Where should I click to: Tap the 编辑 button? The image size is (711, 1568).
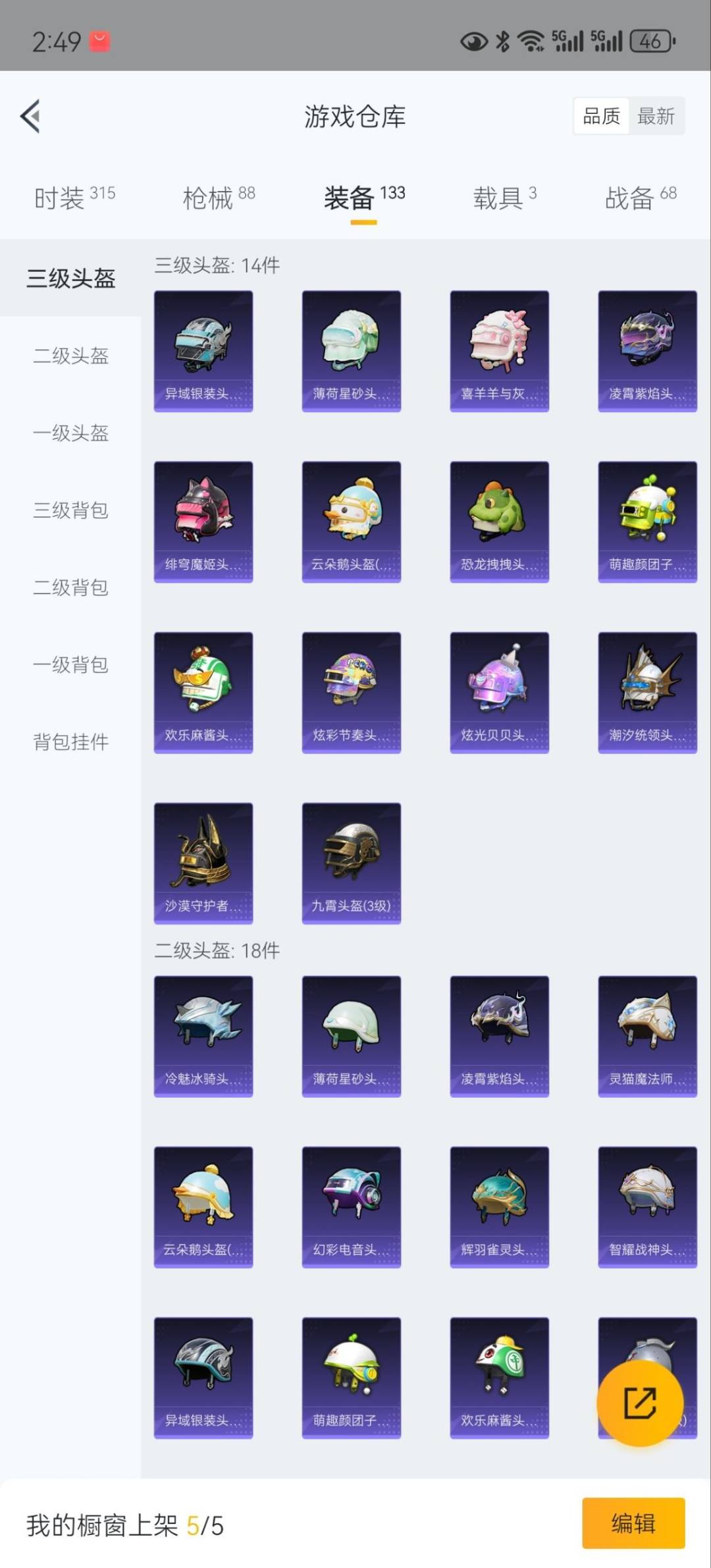[x=633, y=1523]
